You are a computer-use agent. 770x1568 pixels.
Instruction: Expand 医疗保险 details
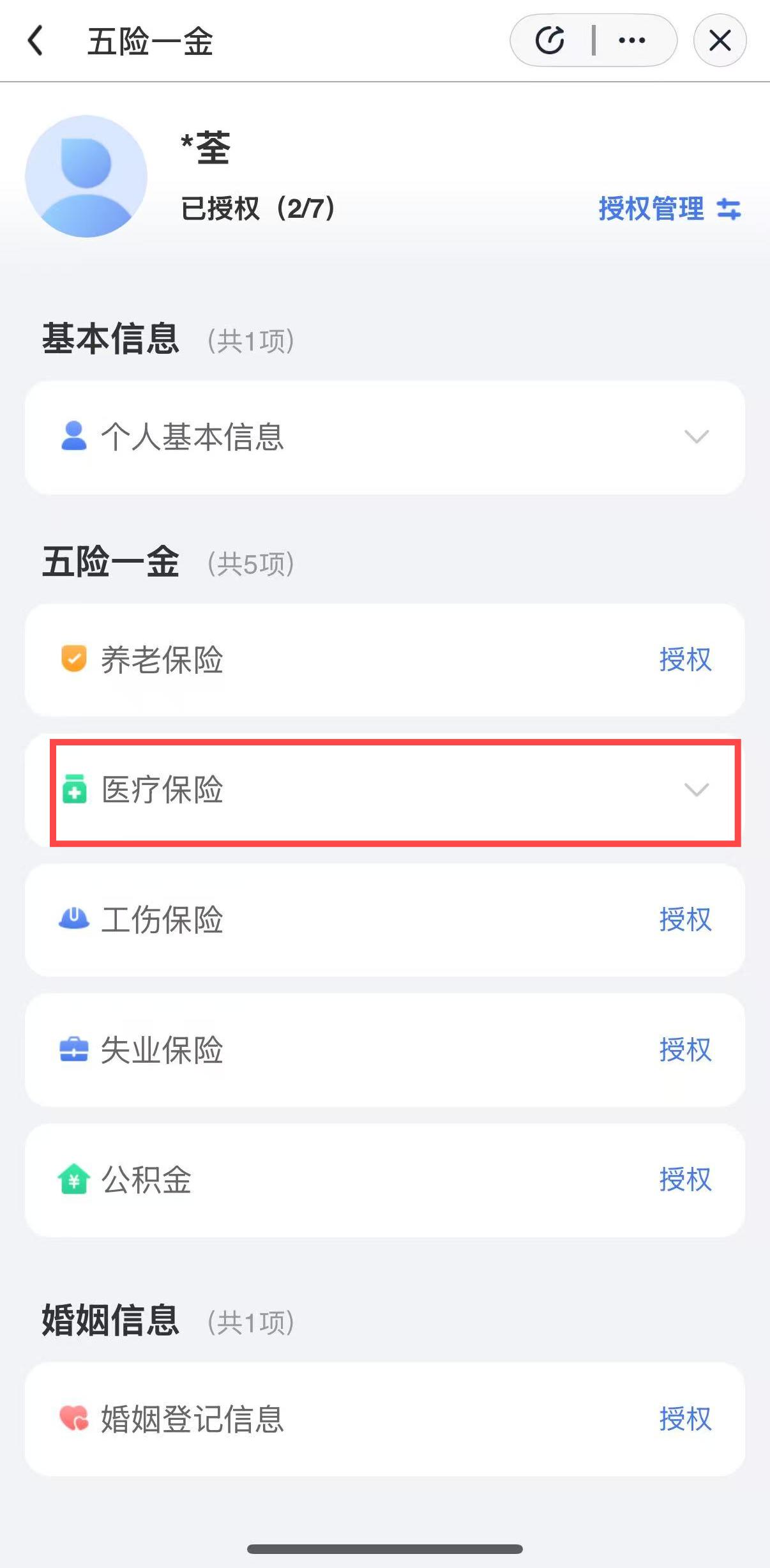(695, 790)
